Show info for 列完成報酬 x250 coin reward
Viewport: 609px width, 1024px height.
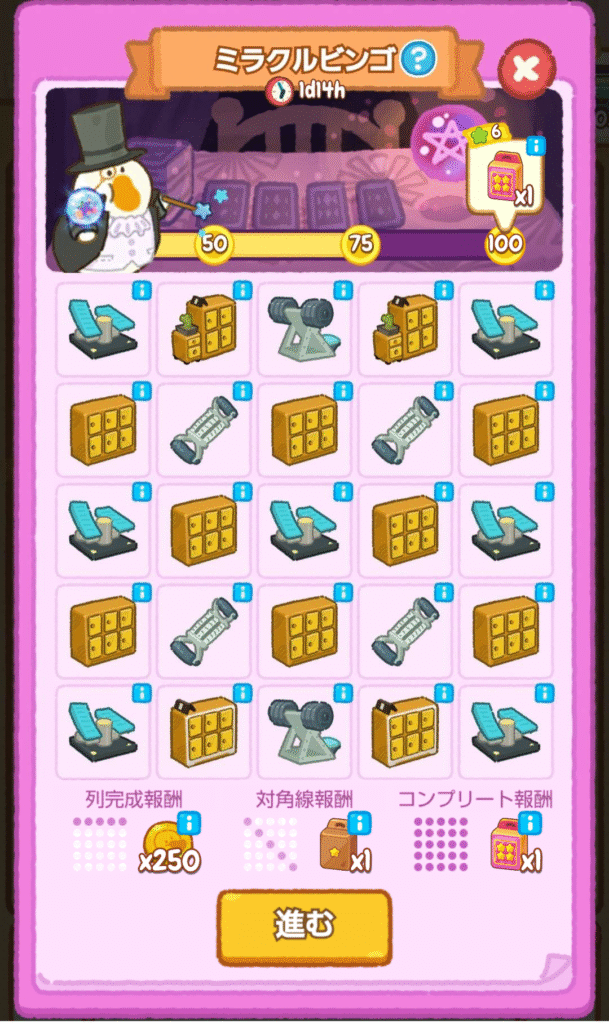point(188,822)
